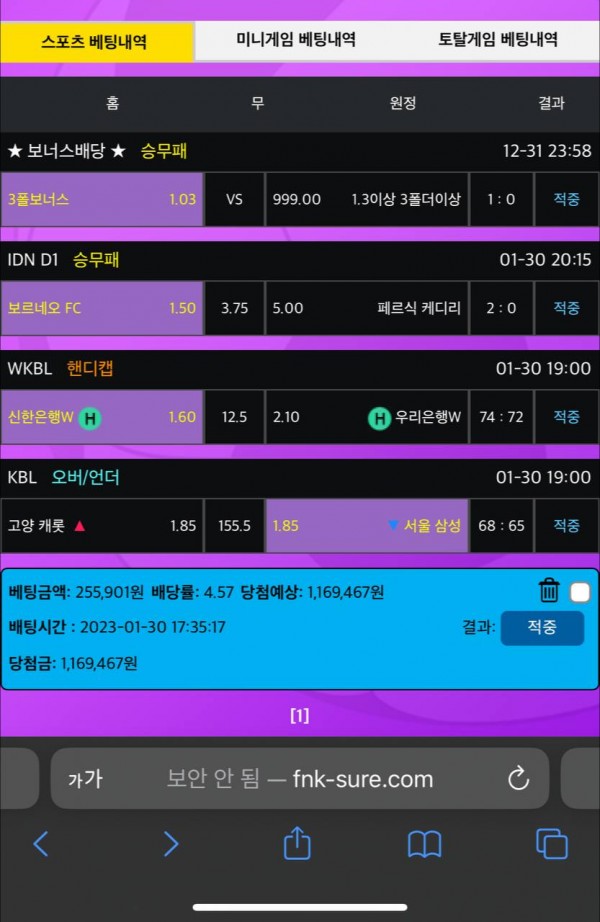This screenshot has width=600, height=922.
Task: Tap the address bar showing fnk-sure.com
Action: click(x=300, y=779)
